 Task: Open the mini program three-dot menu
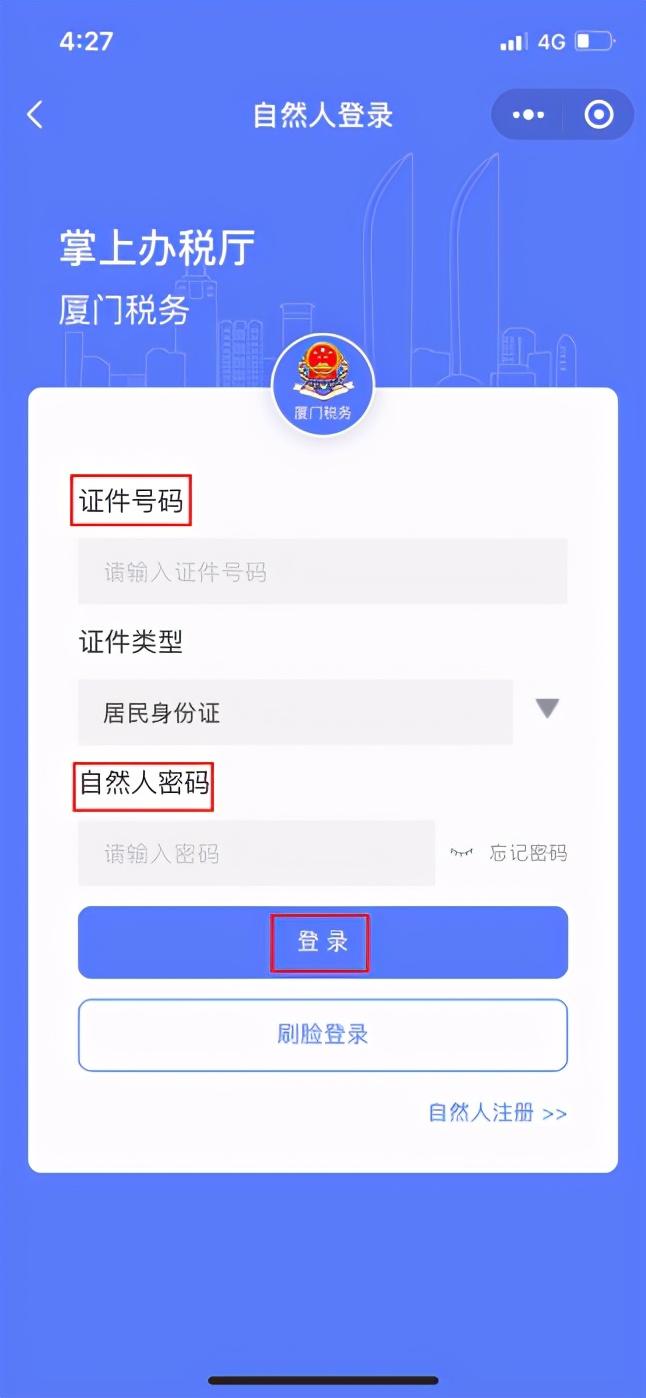(528, 115)
